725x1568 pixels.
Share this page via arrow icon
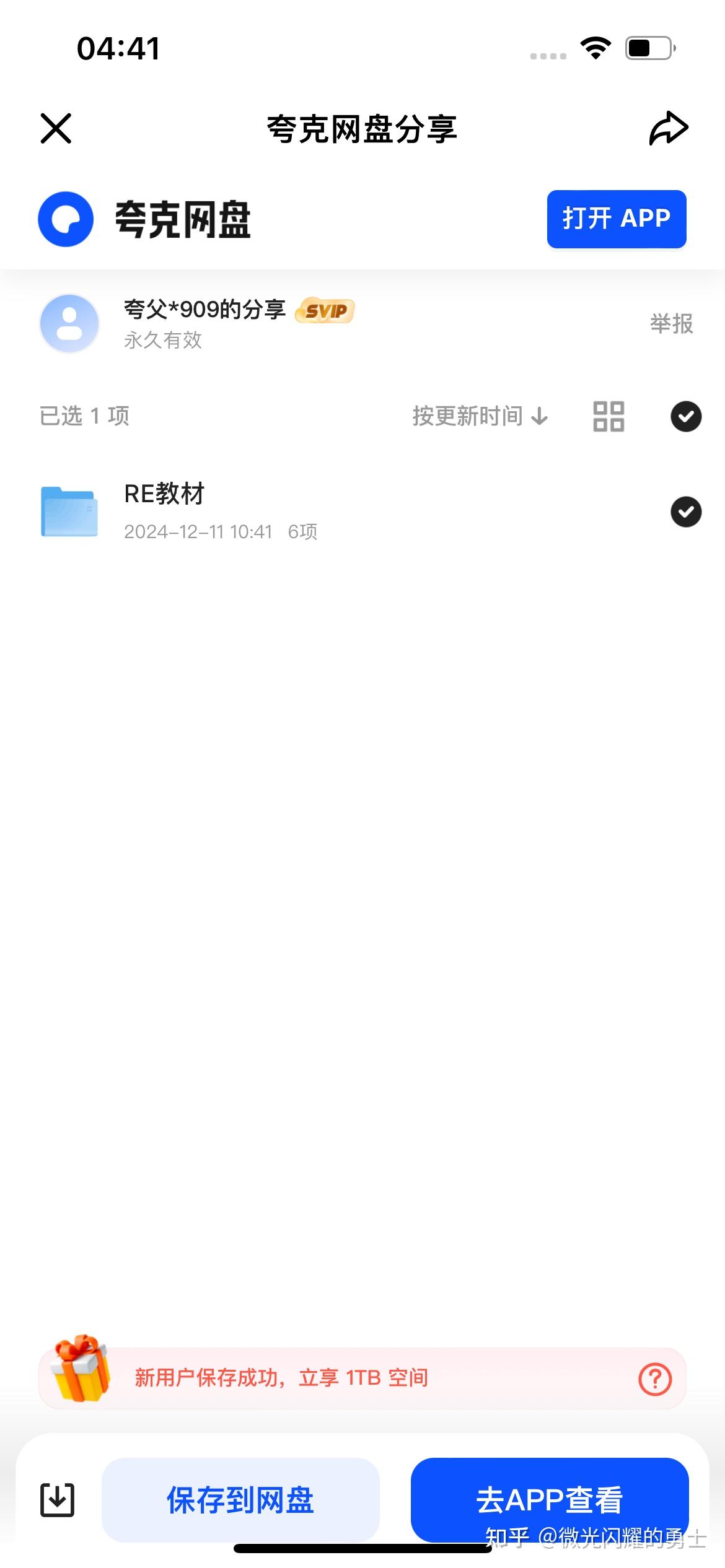click(x=668, y=128)
